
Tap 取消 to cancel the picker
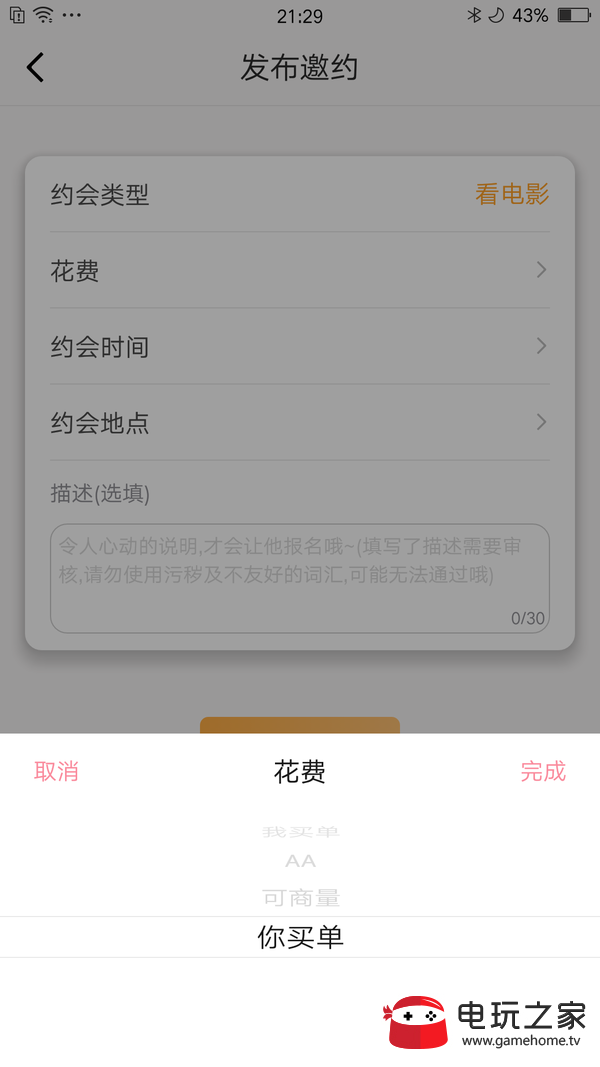tap(56, 772)
